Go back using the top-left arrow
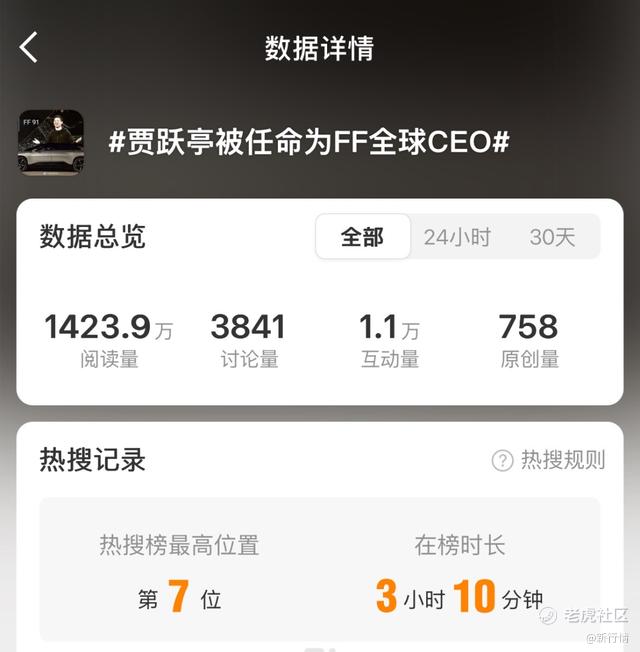 (28, 47)
